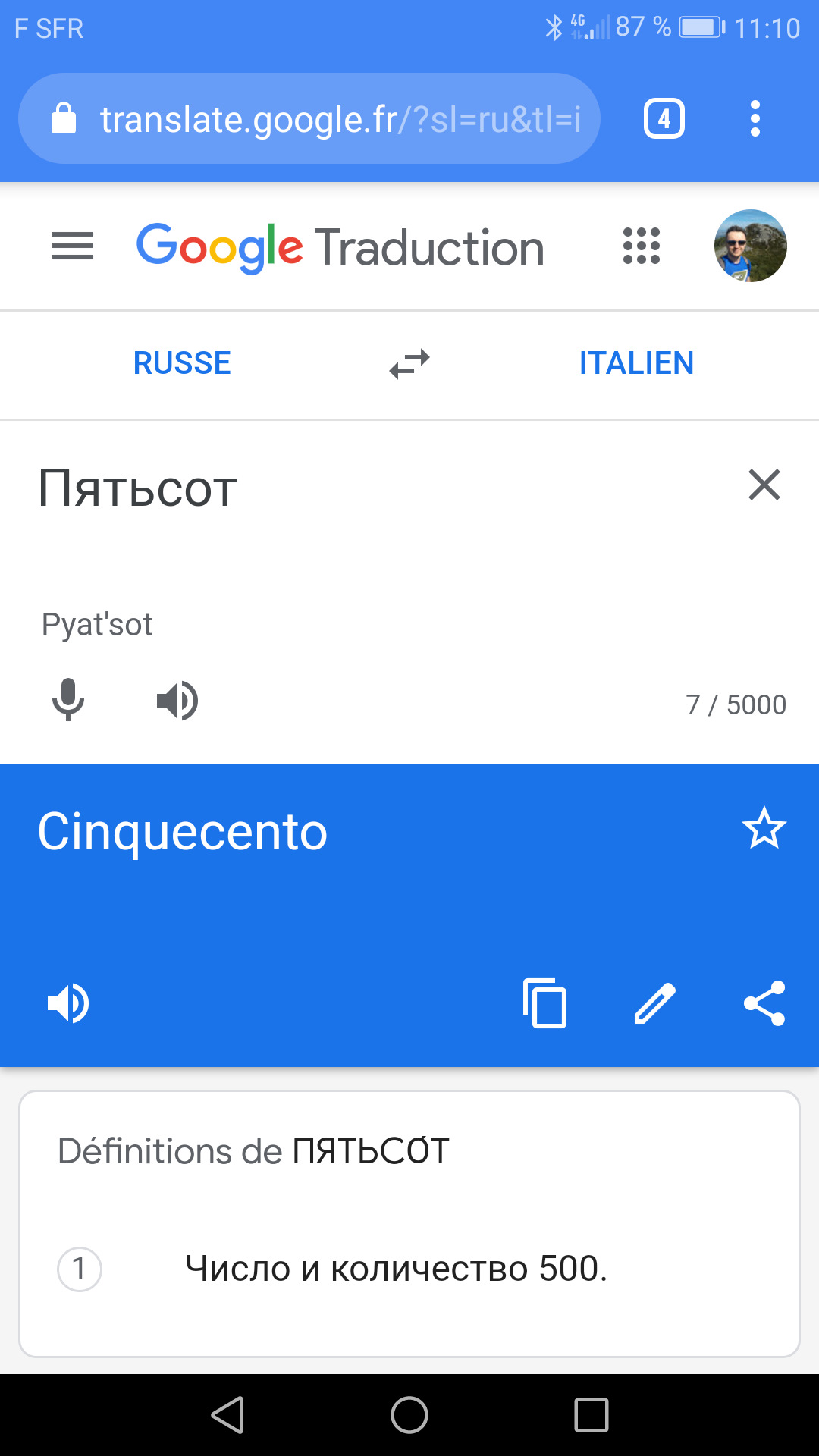Listen to the translation Cinquecento
The width and height of the screenshot is (819, 1456).
click(68, 1003)
